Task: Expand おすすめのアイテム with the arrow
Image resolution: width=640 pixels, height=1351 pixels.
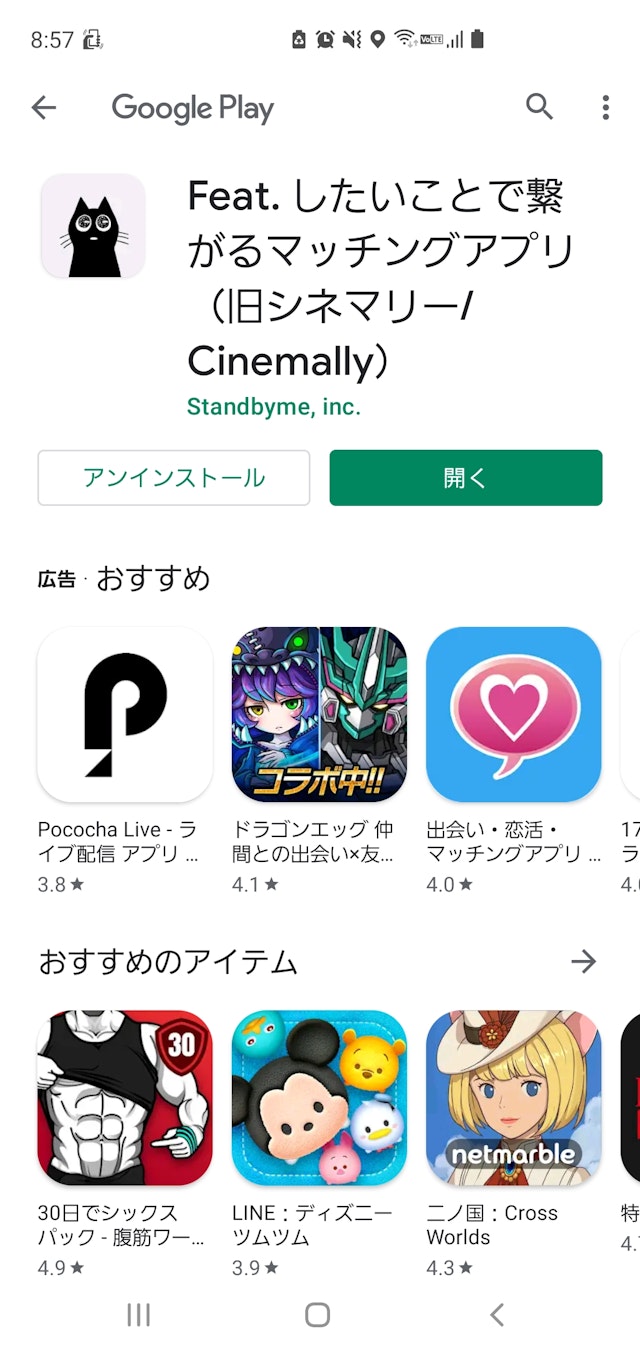Action: [583, 962]
